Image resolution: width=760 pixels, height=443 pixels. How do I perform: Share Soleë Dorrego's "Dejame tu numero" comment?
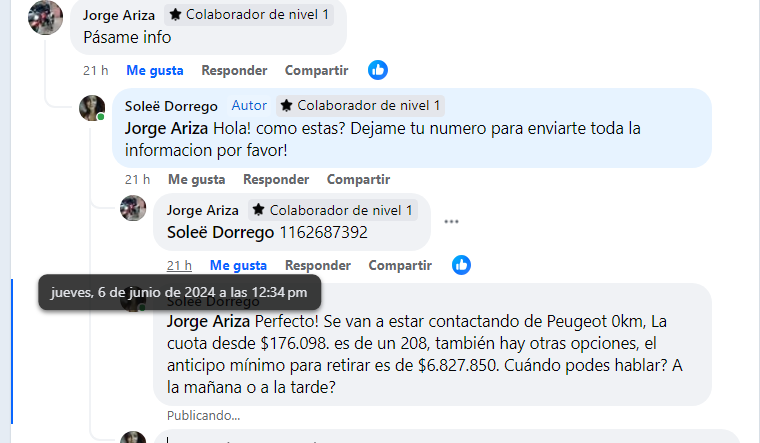[358, 179]
